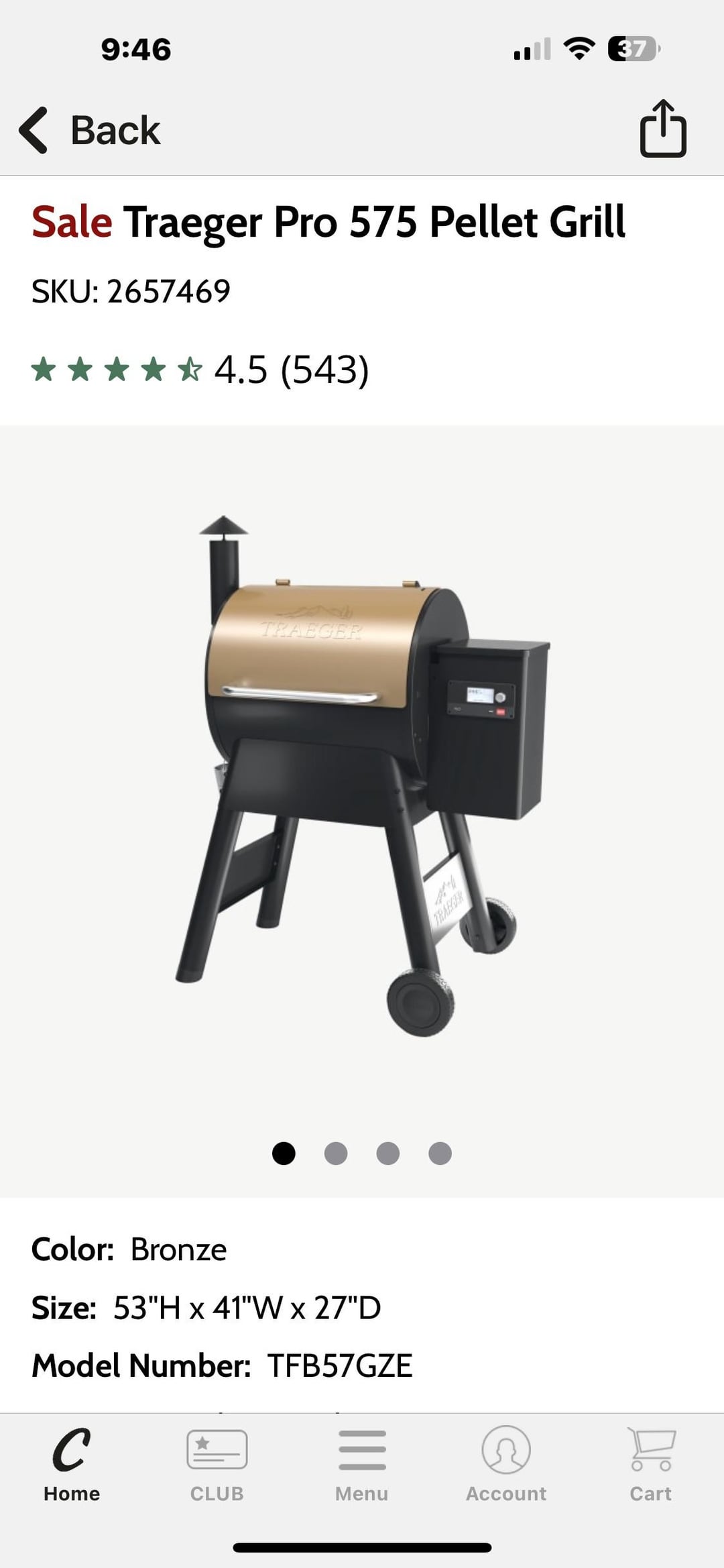Open the CLUB tab
Viewport: 724px width, 1568px height.
pos(217,1465)
